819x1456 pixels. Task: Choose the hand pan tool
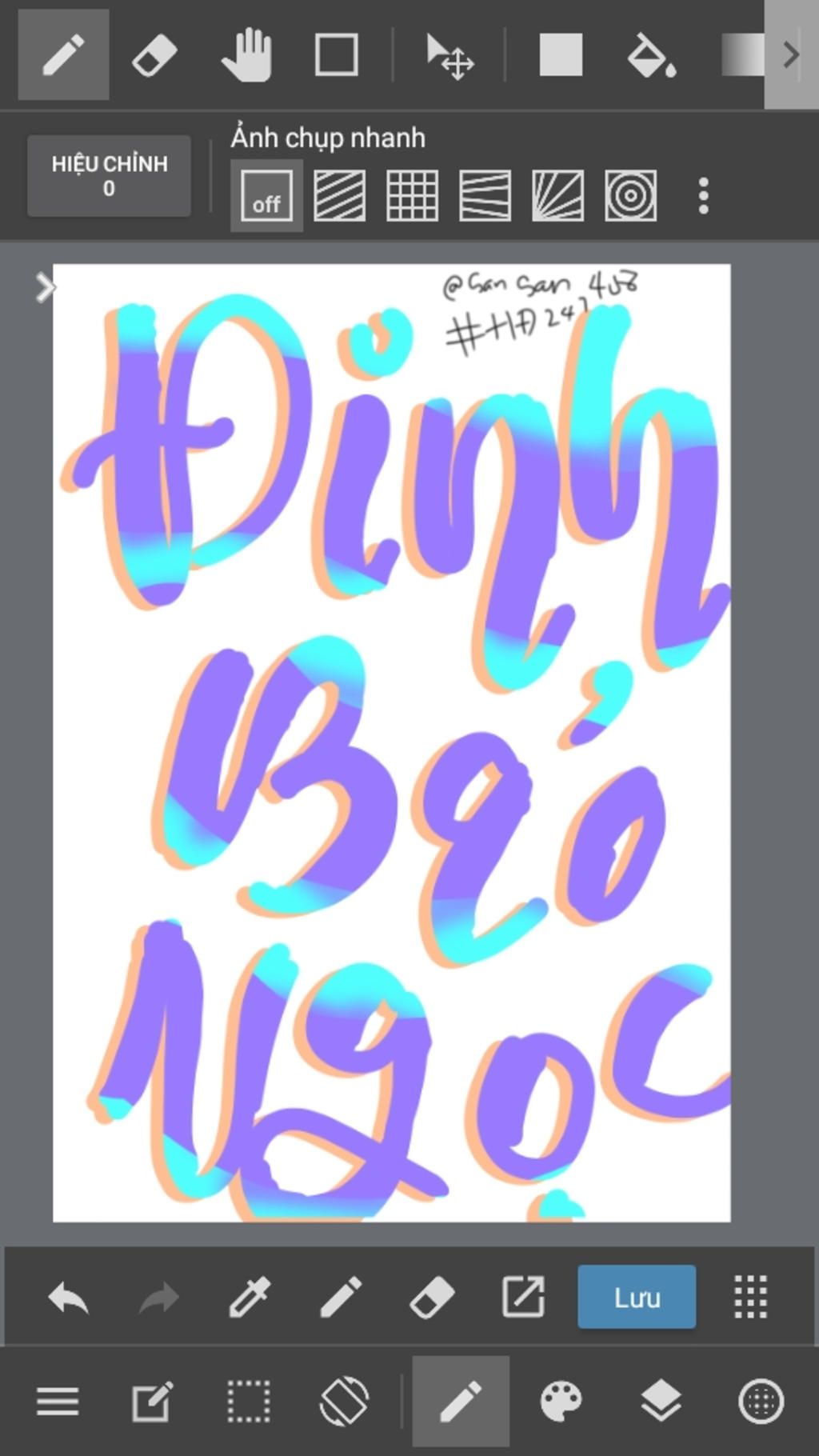(x=246, y=55)
